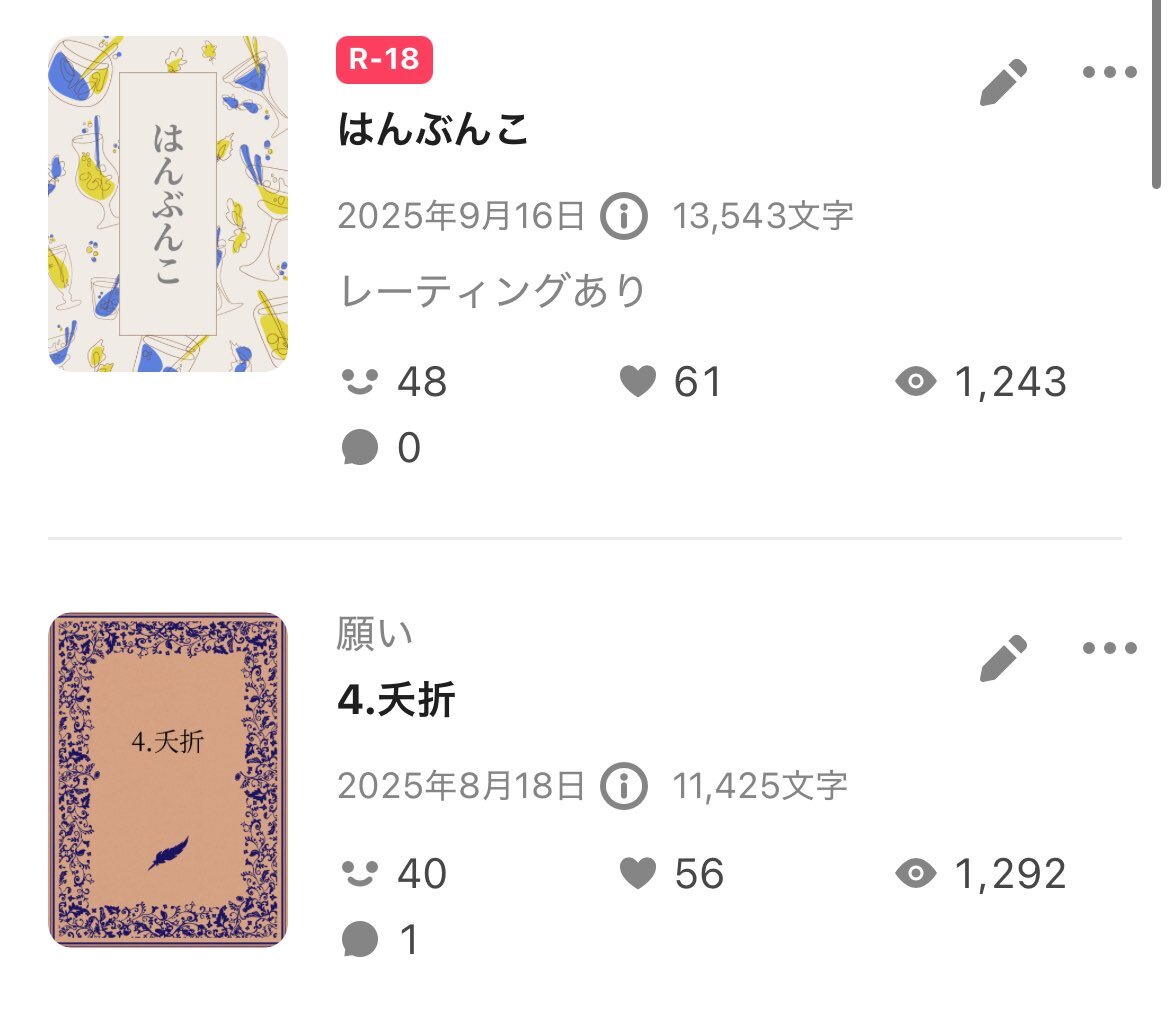Screen dimensions: 1170x1021
Task: Show date info for 4.夭折
Action: [624, 786]
